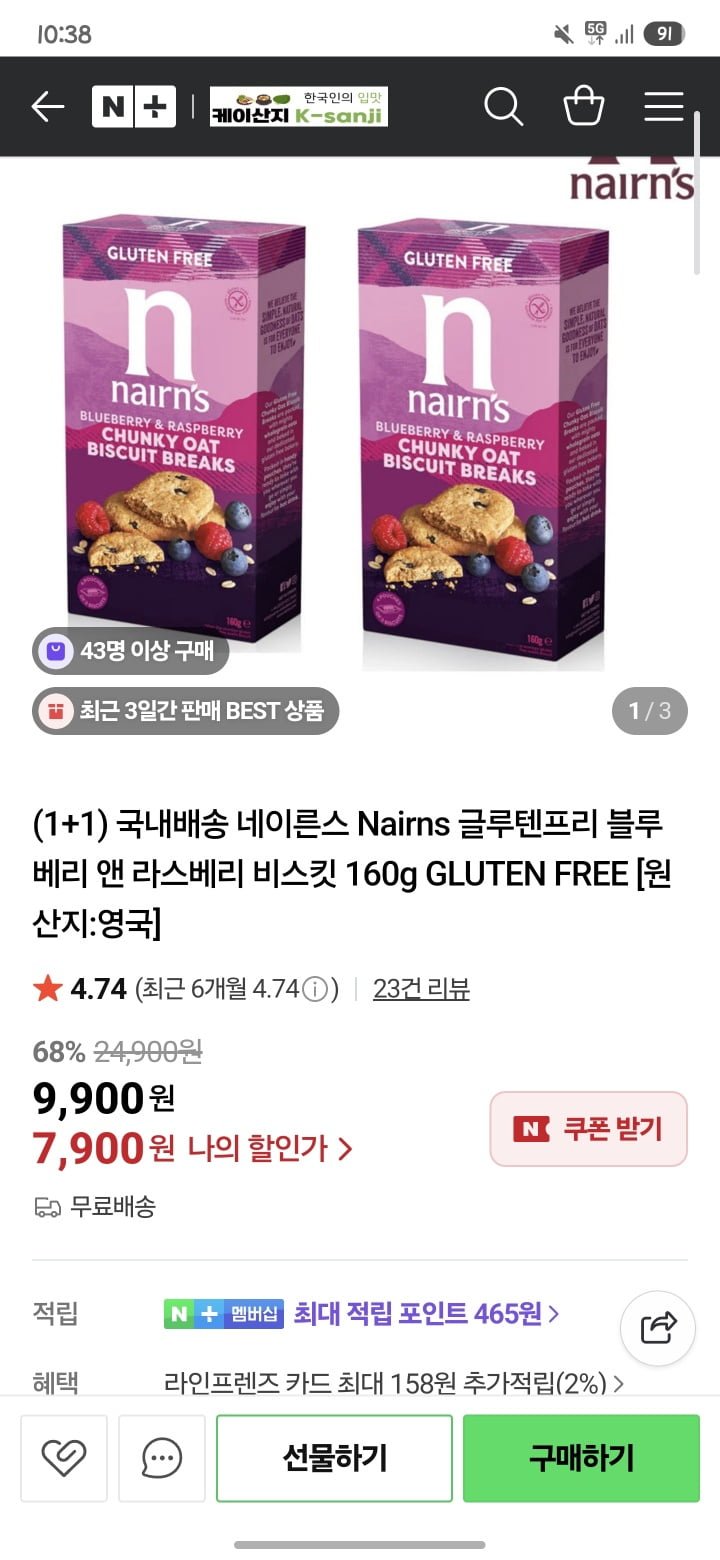Image resolution: width=720 pixels, height=1560 pixels.
Task: Select 선물하기 to send as gift
Action: pyautogui.click(x=334, y=1458)
